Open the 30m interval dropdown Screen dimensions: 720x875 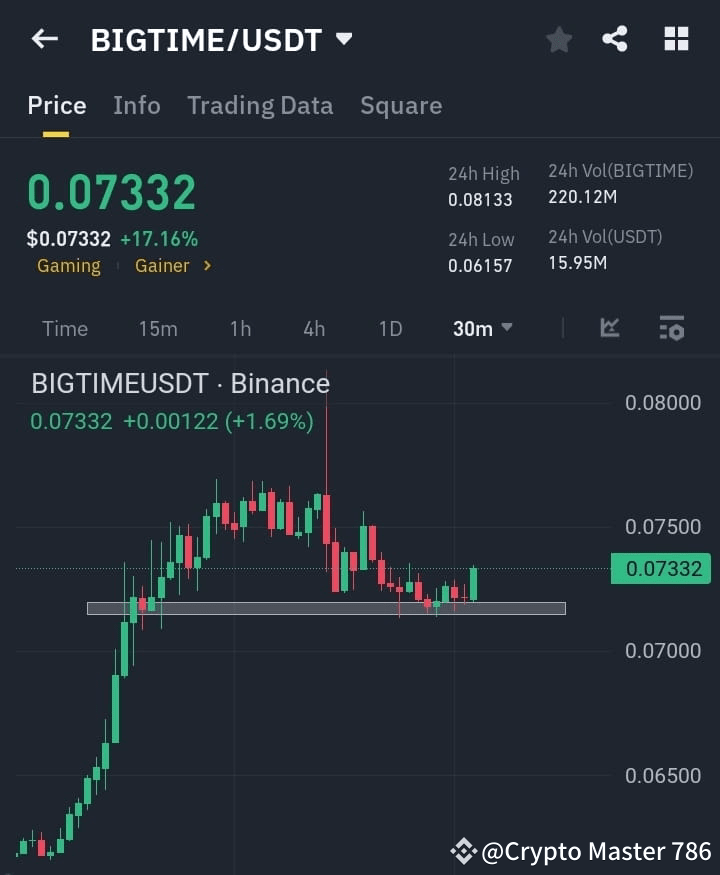(482, 328)
